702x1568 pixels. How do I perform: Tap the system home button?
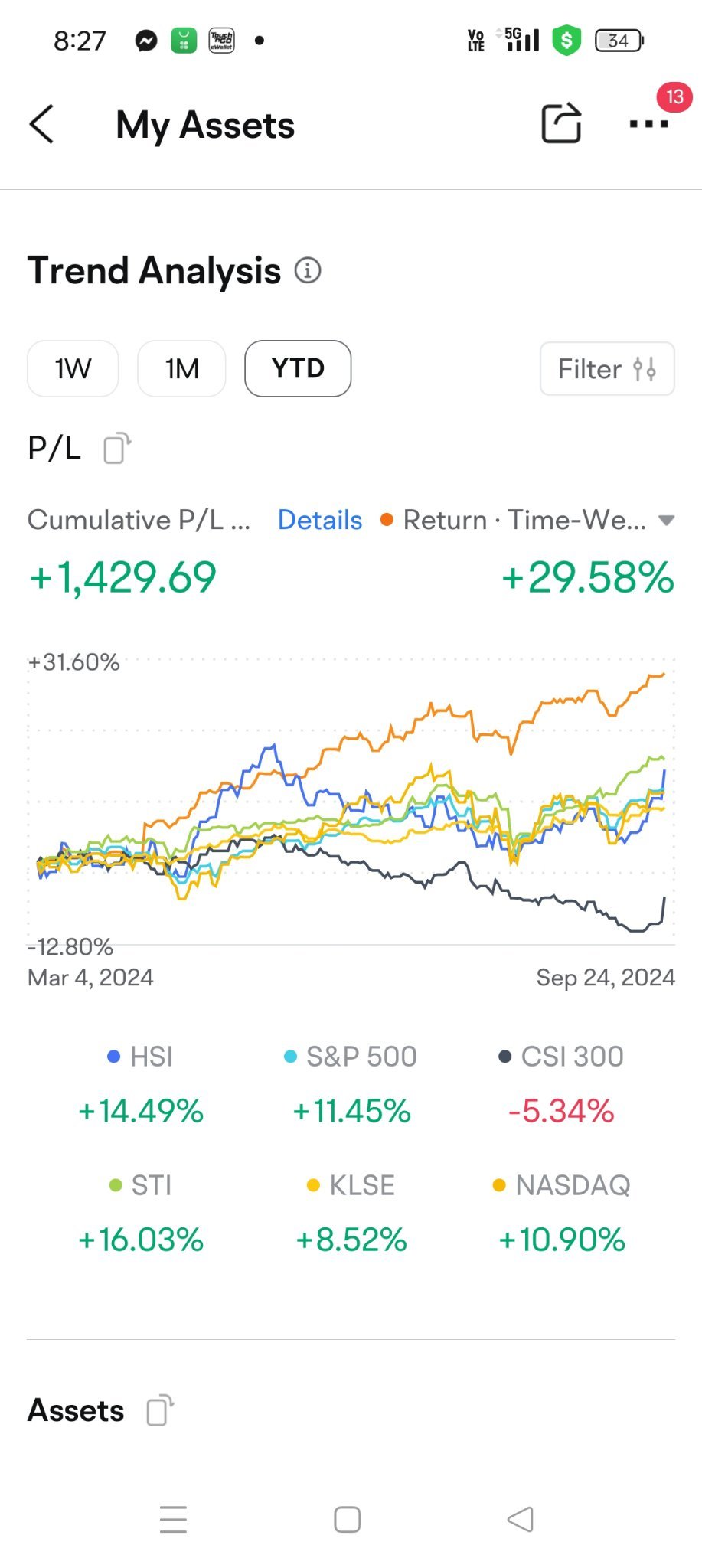pyautogui.click(x=348, y=1520)
